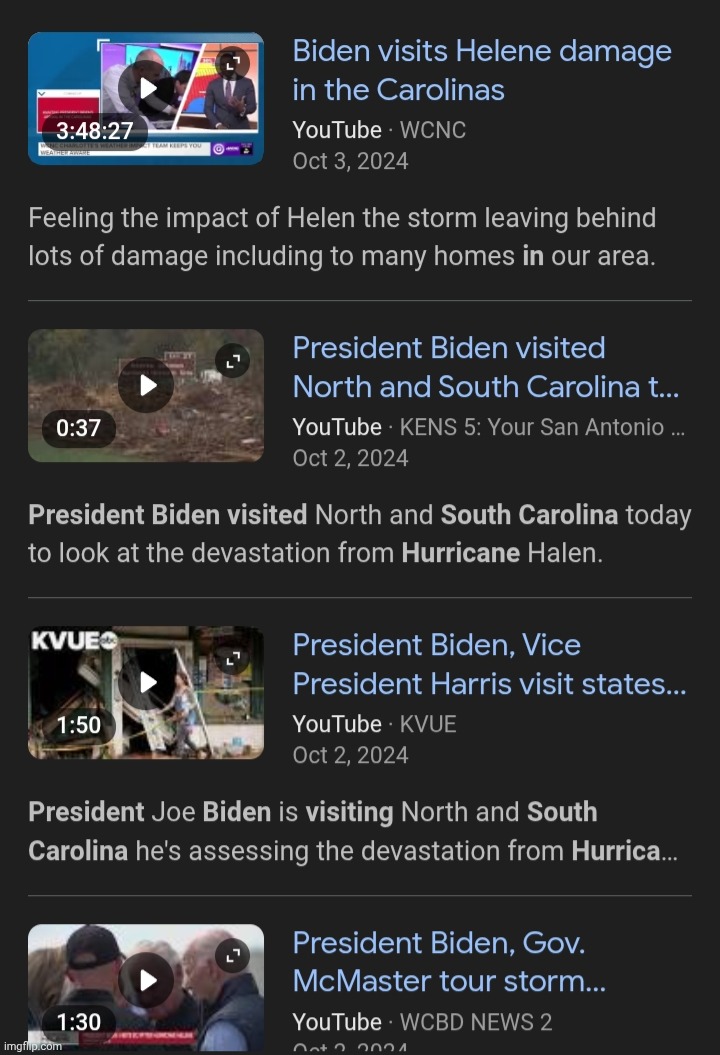Viewport: 720px width, 1055px height.
Task: Expand the KVUE video thumbnail
Action: click(x=232, y=658)
